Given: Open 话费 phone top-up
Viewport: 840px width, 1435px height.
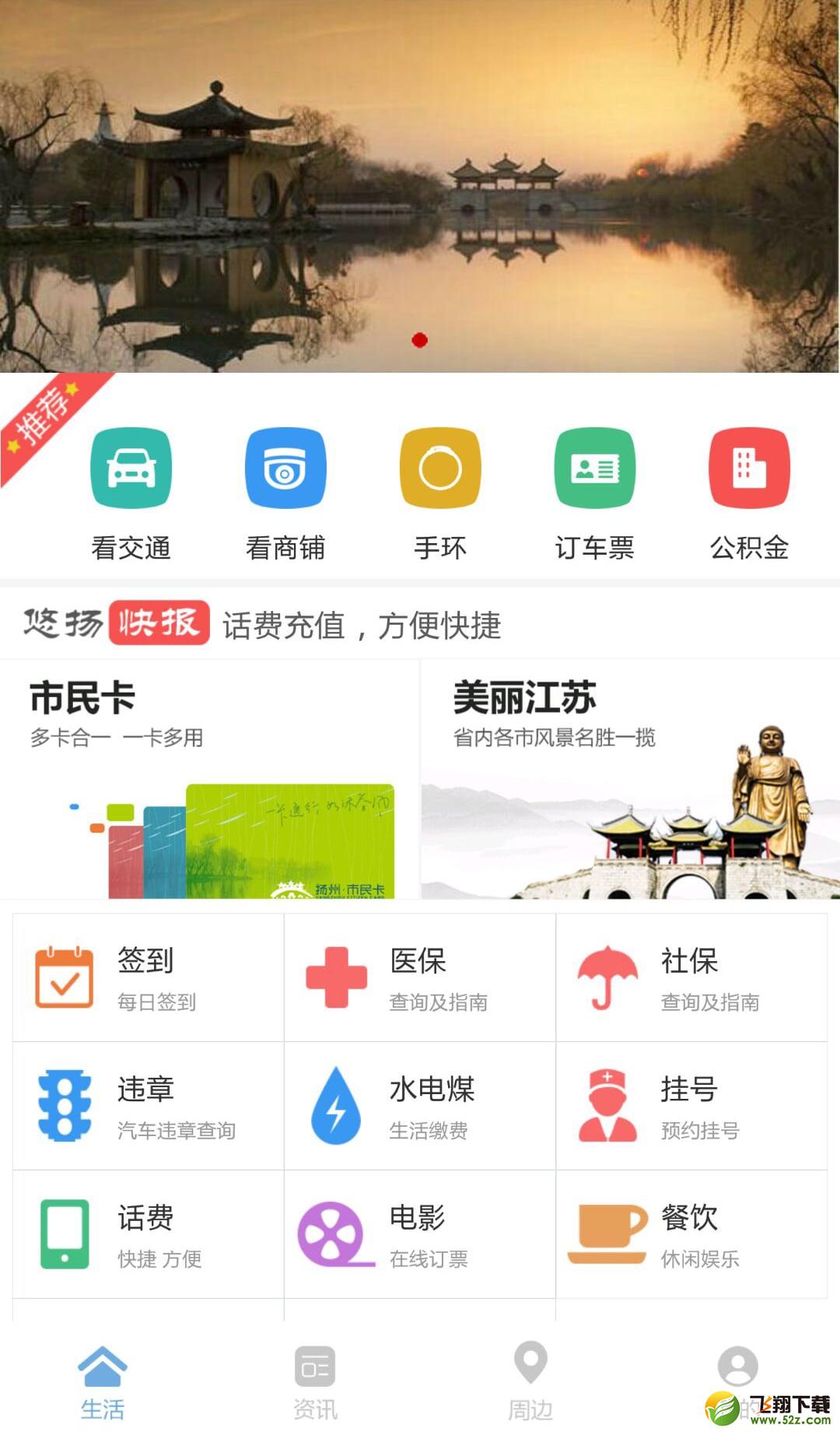Looking at the screenshot, I should [x=149, y=1234].
